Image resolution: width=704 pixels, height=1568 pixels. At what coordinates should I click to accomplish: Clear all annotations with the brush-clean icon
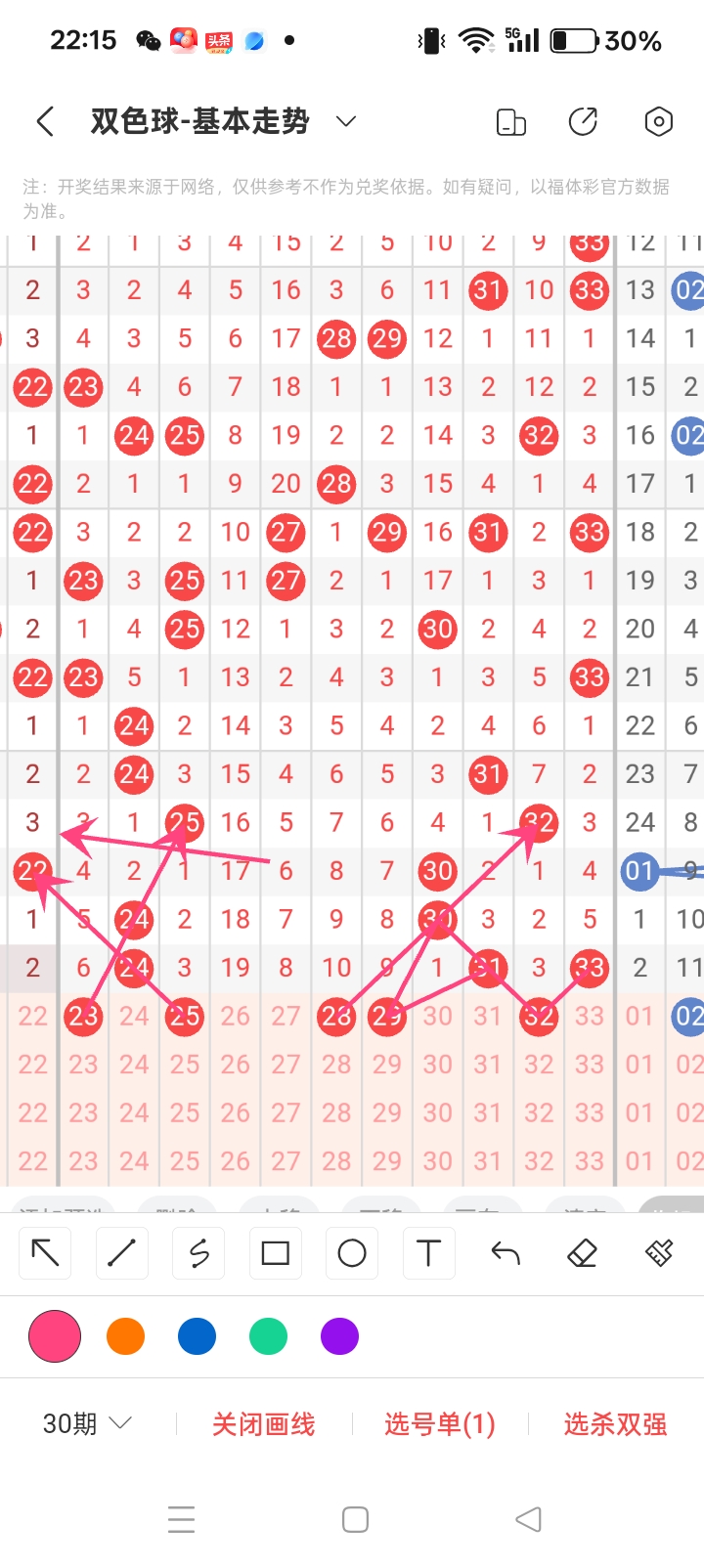pyautogui.click(x=658, y=1252)
